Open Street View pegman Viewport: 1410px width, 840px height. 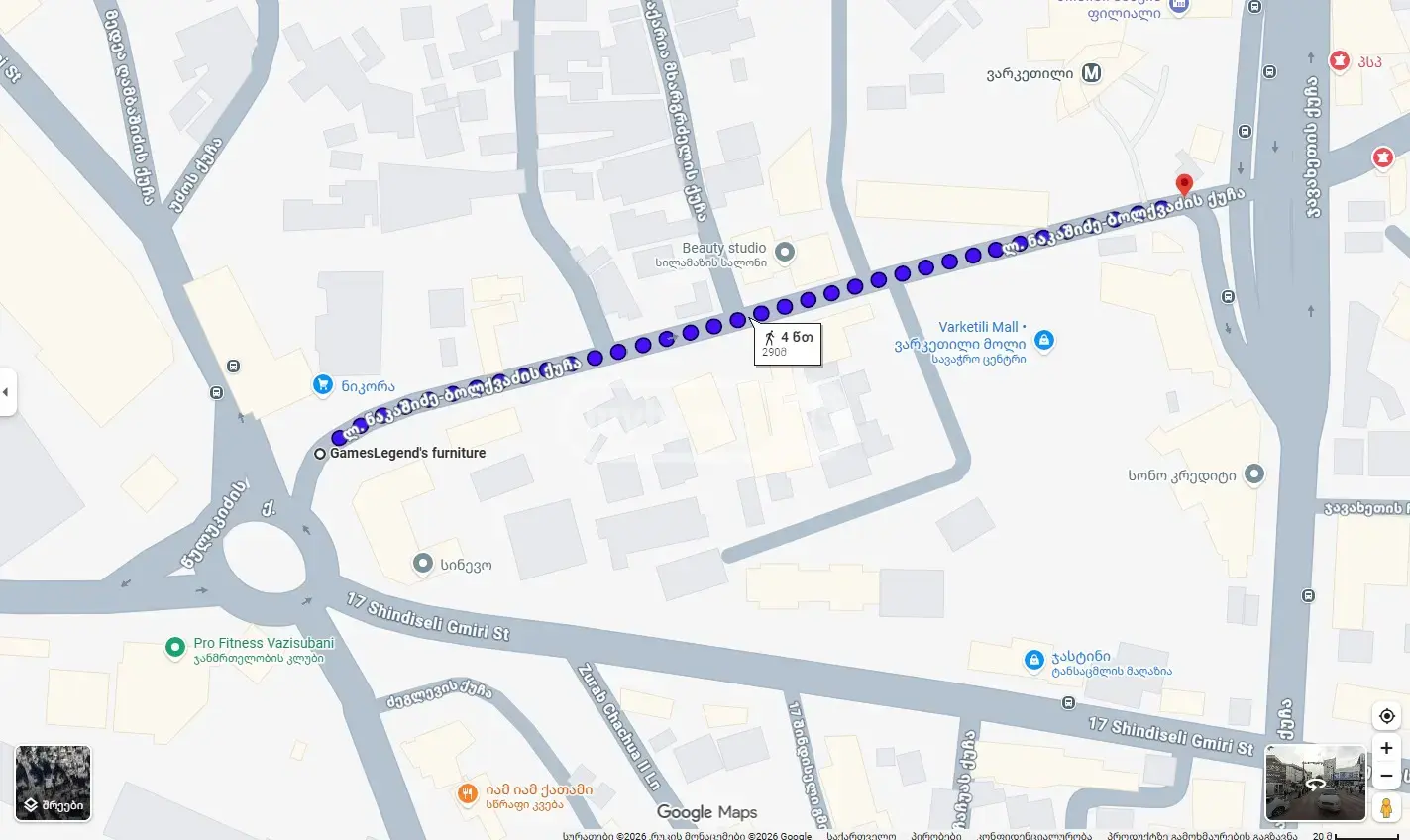1386,808
